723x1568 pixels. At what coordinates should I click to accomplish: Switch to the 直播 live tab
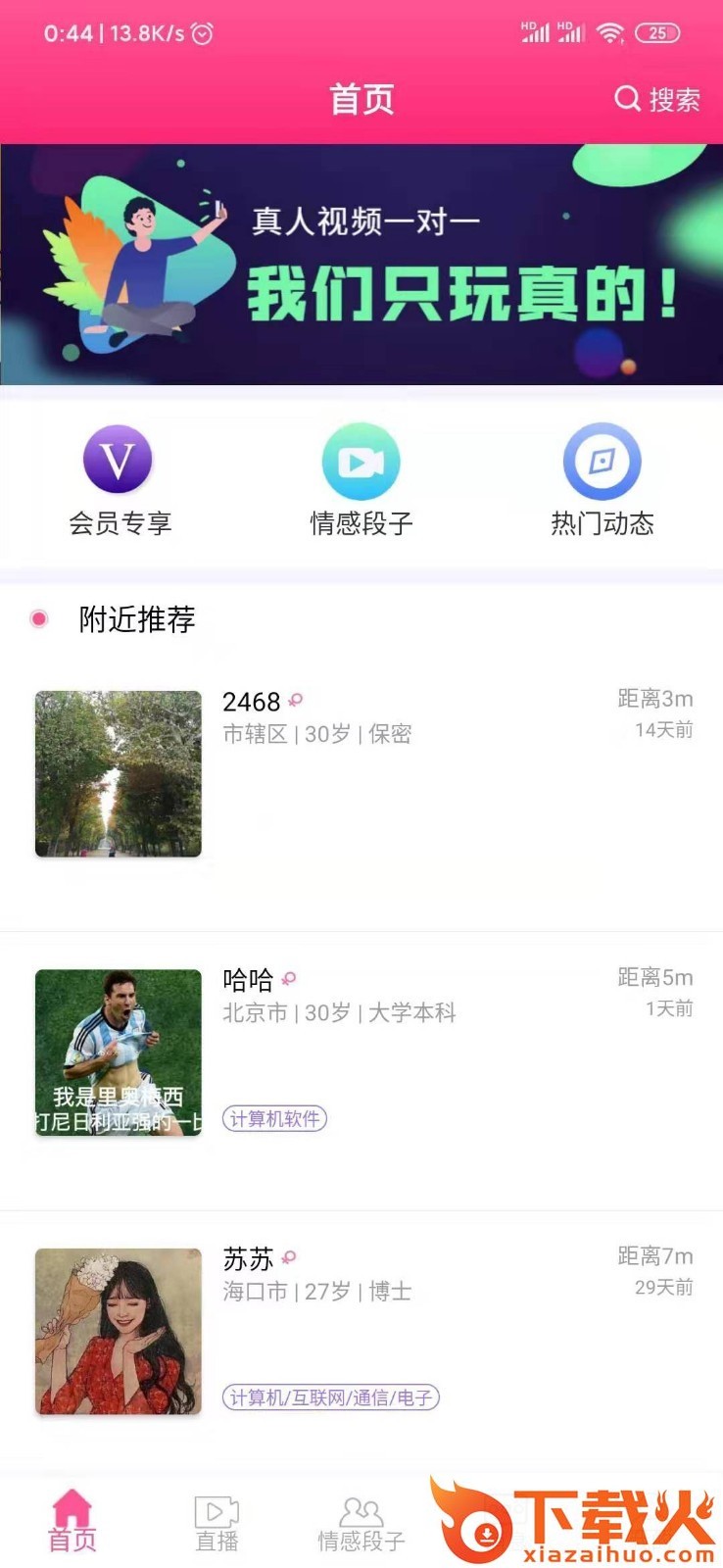217,1523
